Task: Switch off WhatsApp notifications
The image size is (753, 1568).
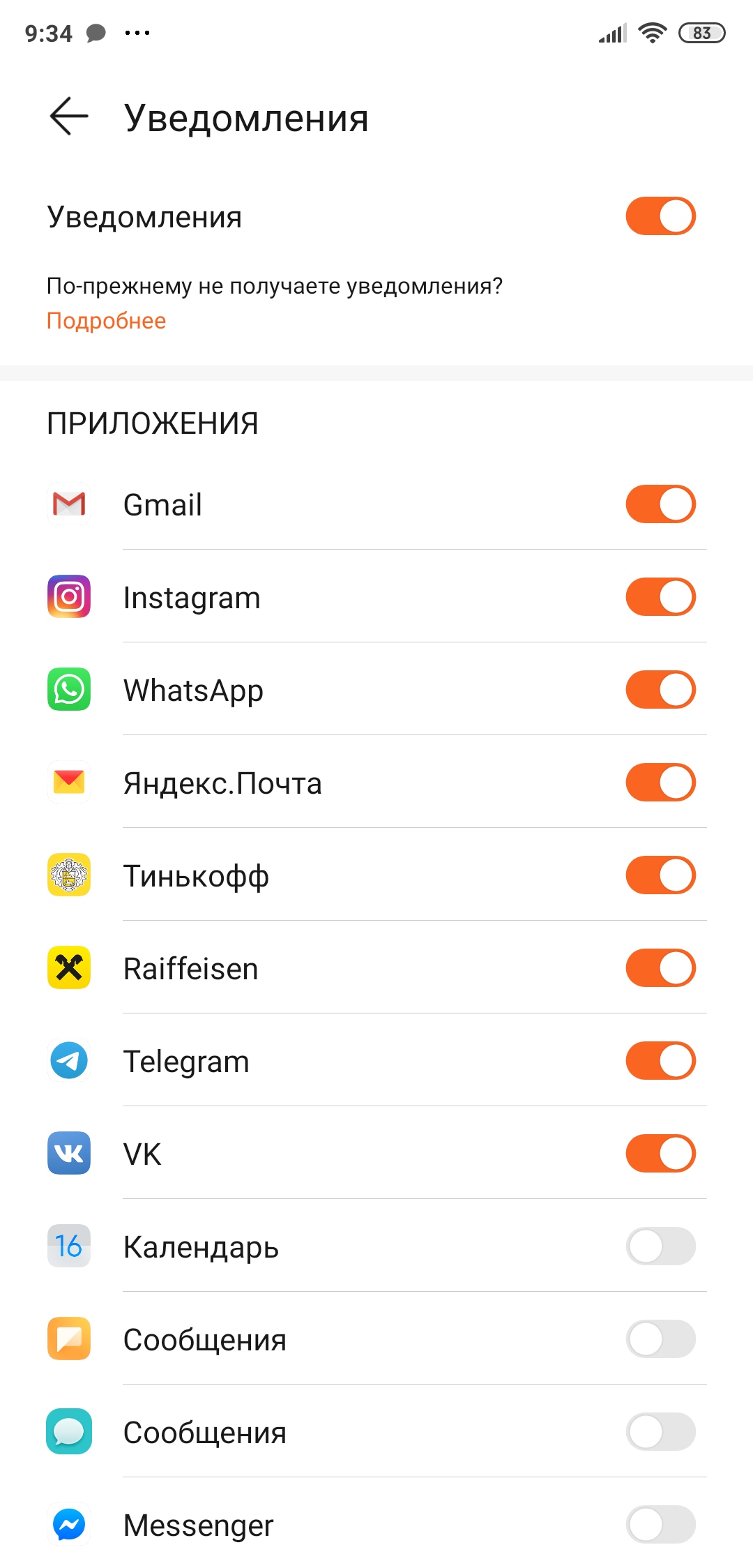Action: pyautogui.click(x=660, y=690)
